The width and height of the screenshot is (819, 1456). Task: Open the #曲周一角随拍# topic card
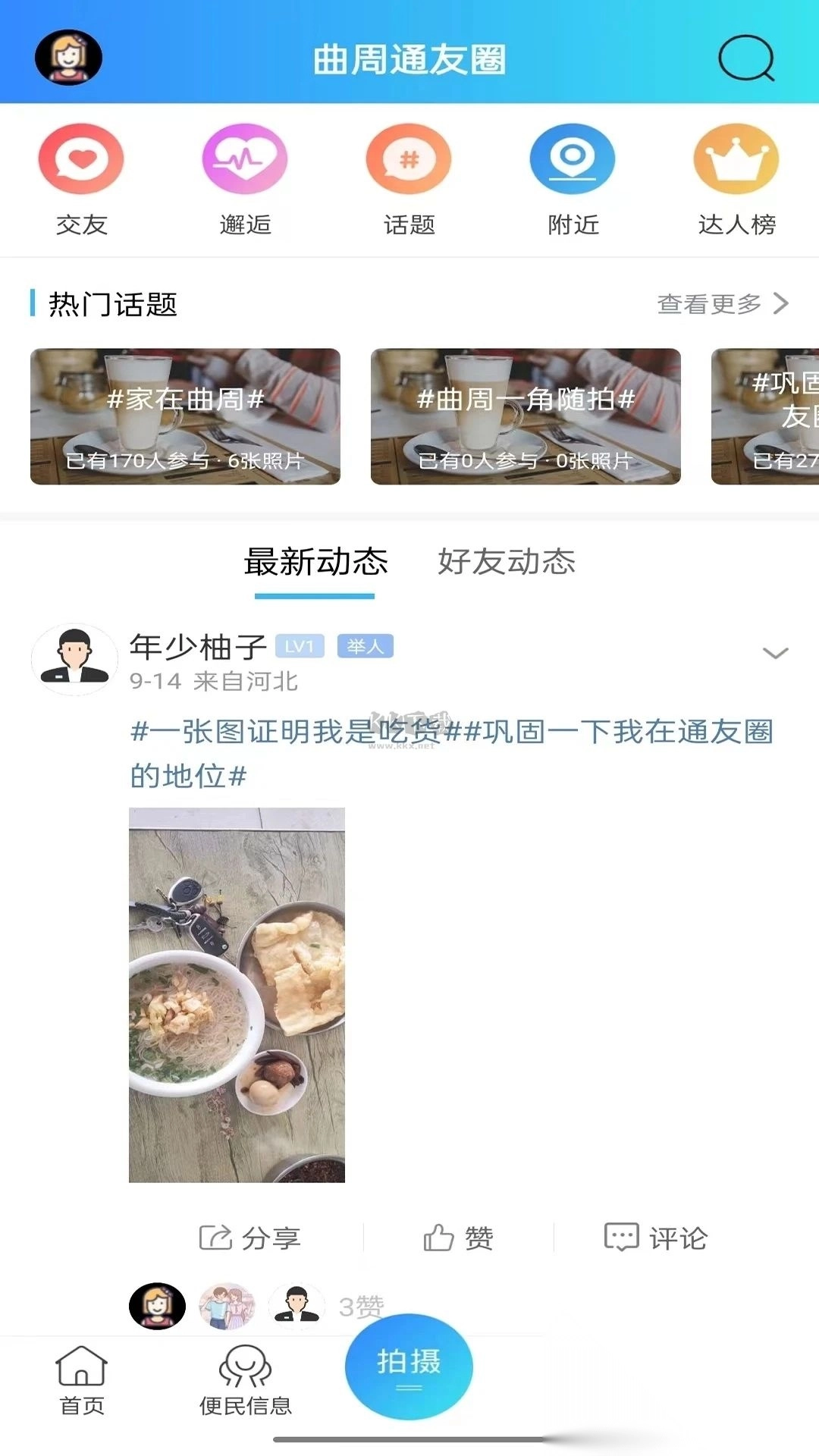tap(526, 416)
